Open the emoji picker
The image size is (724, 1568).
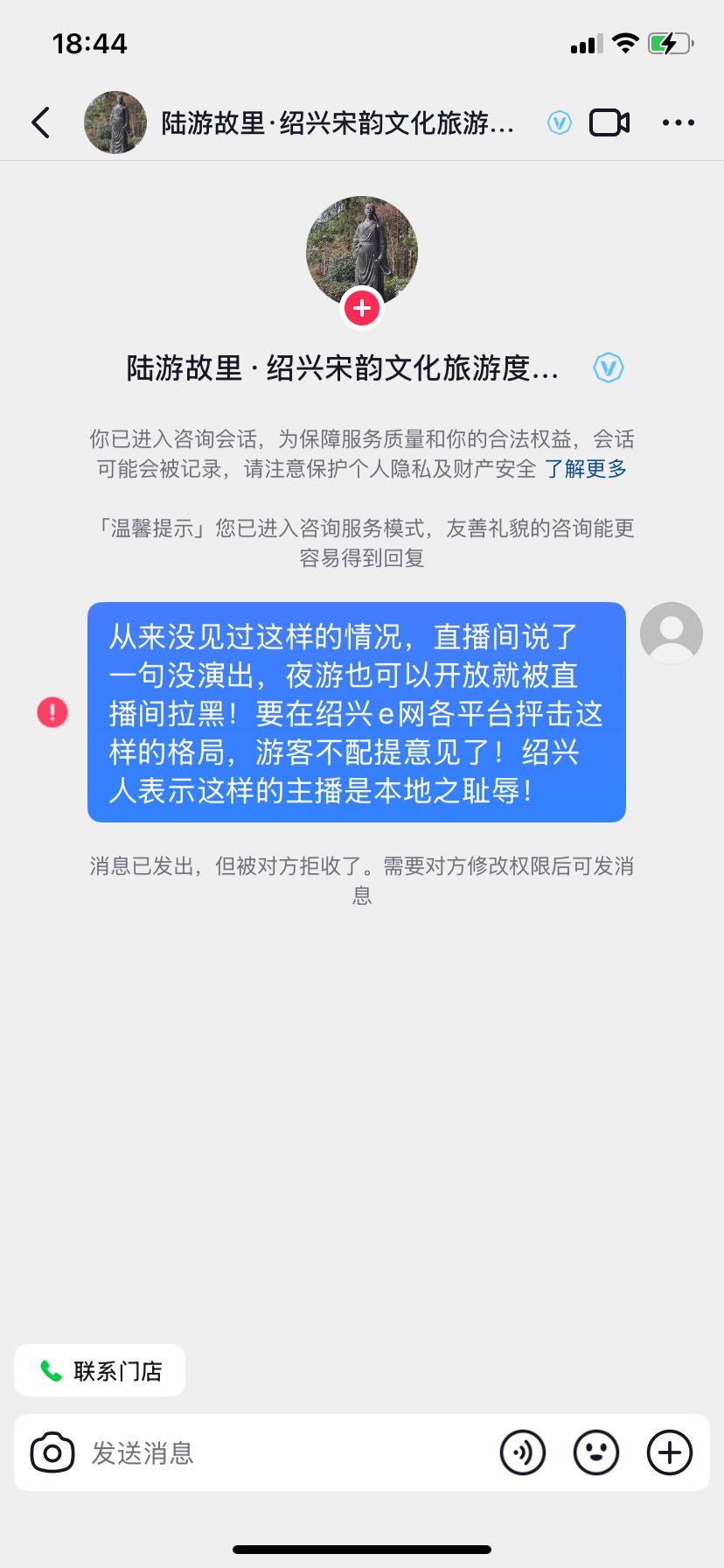[x=596, y=1452]
